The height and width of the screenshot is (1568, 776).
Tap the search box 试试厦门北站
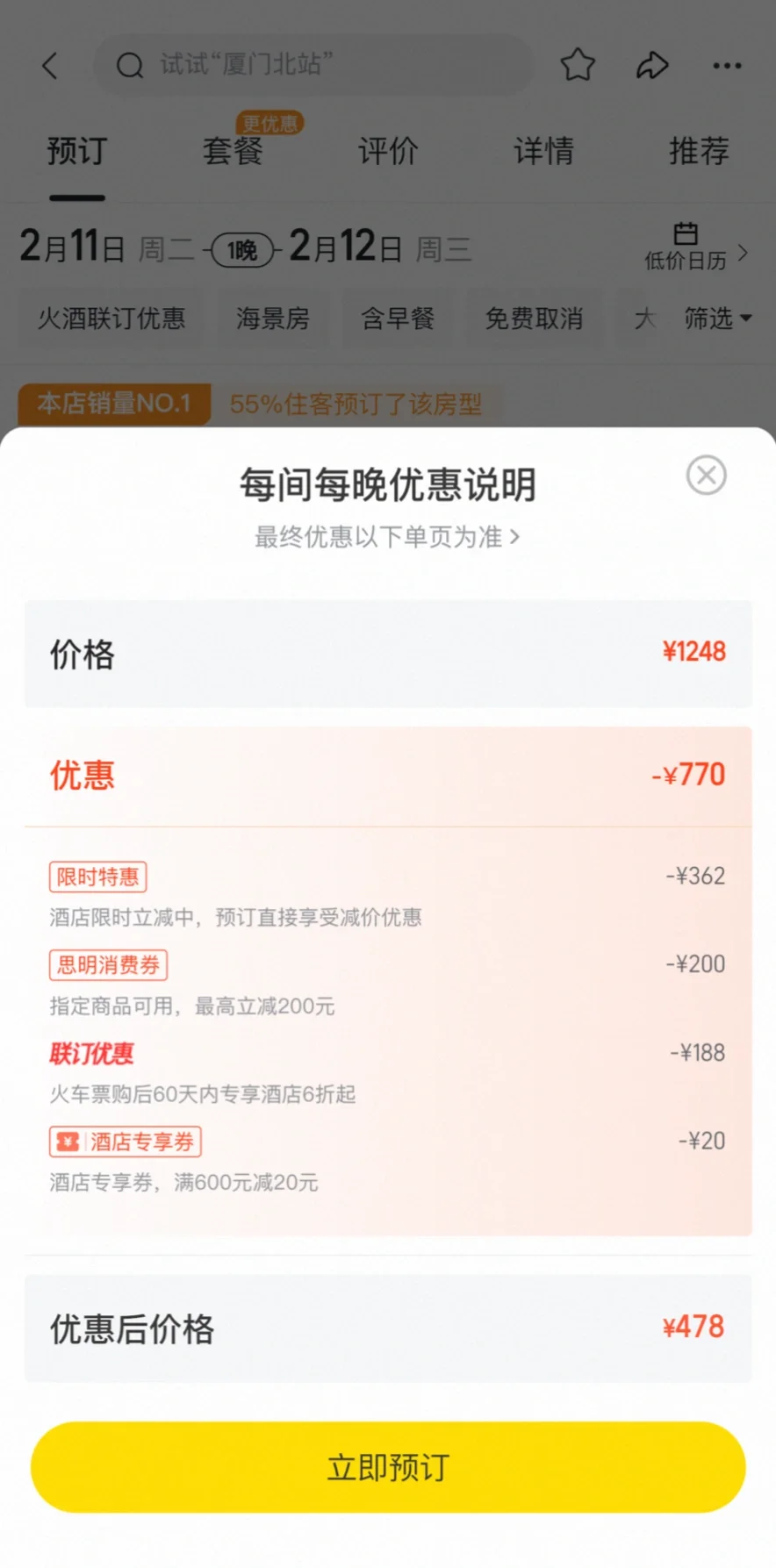click(x=313, y=65)
